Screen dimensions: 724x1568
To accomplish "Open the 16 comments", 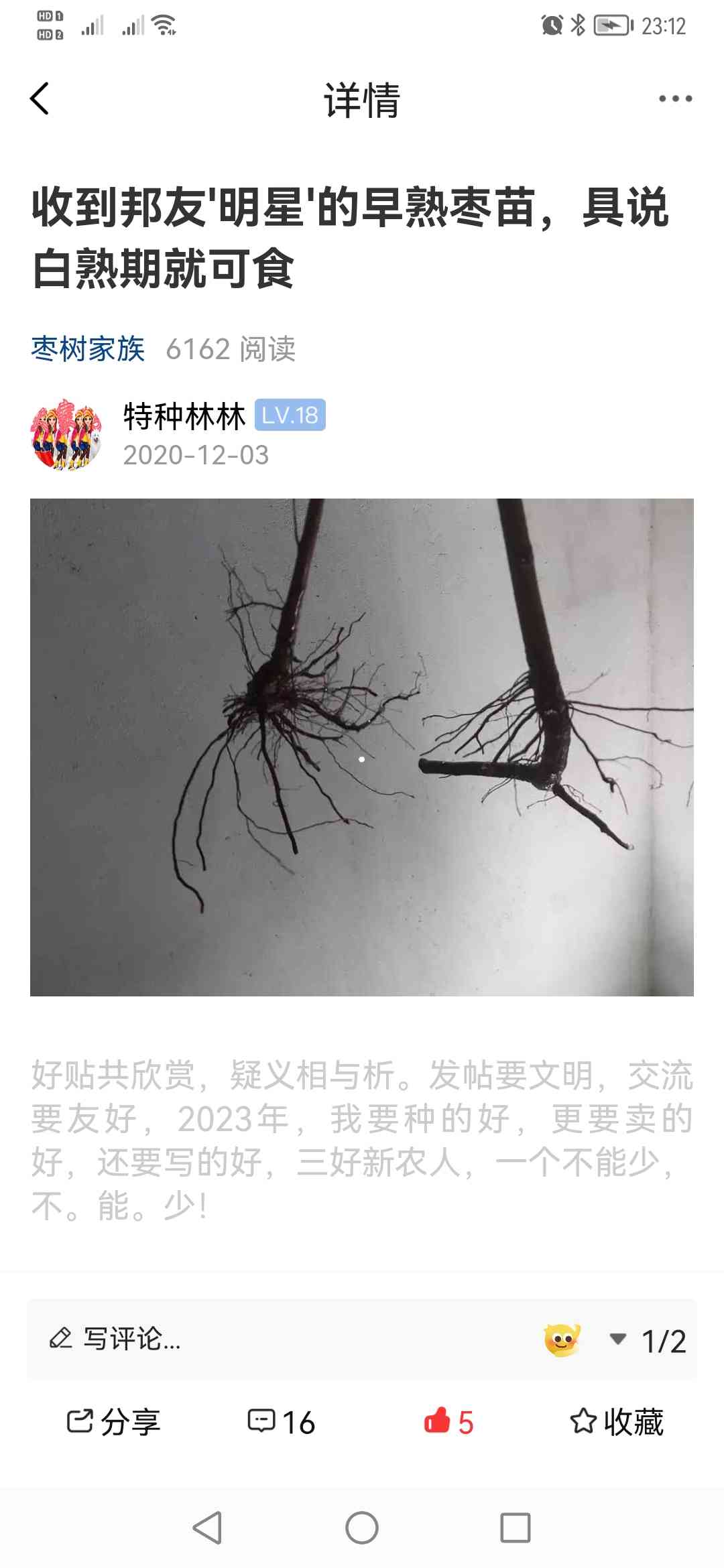I will pyautogui.click(x=281, y=1422).
